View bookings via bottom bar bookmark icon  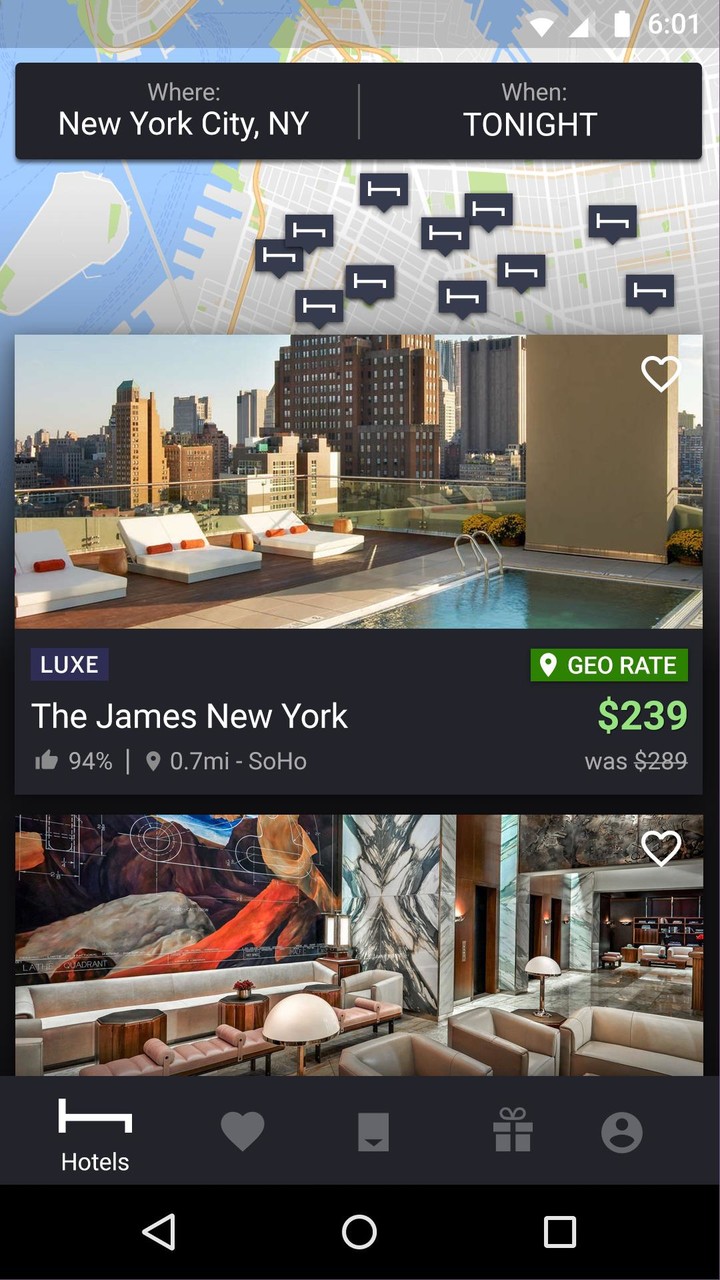click(373, 1131)
